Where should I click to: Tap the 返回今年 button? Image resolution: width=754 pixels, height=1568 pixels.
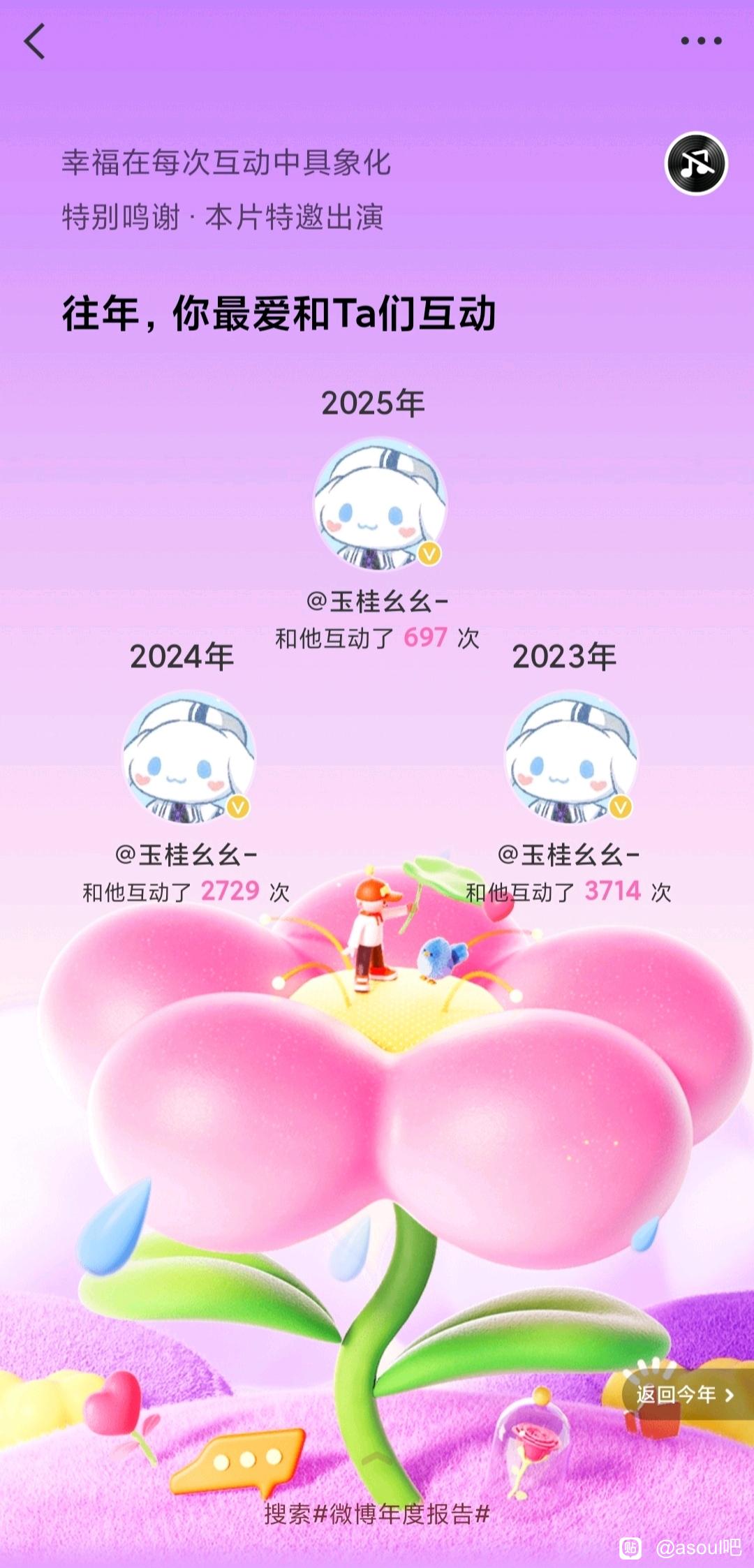pyautogui.click(x=684, y=1394)
